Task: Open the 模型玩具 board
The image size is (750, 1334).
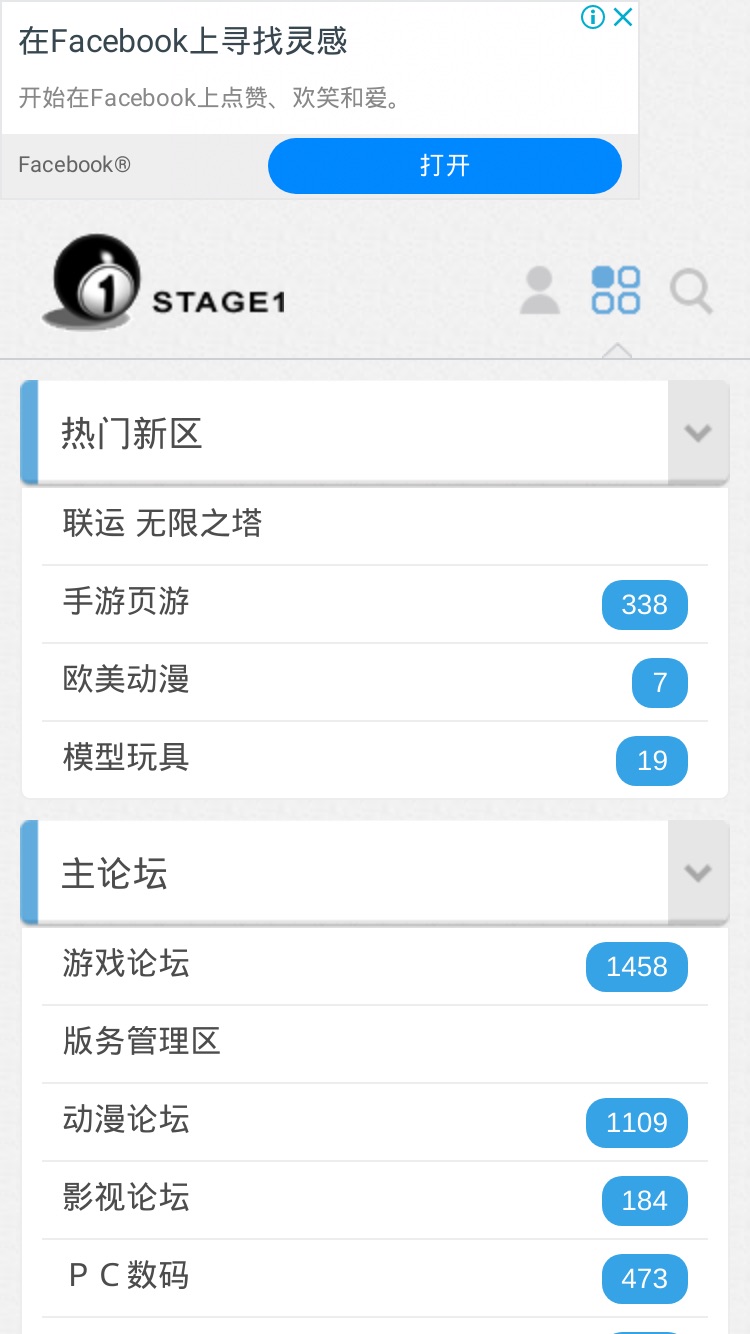Action: tap(375, 760)
